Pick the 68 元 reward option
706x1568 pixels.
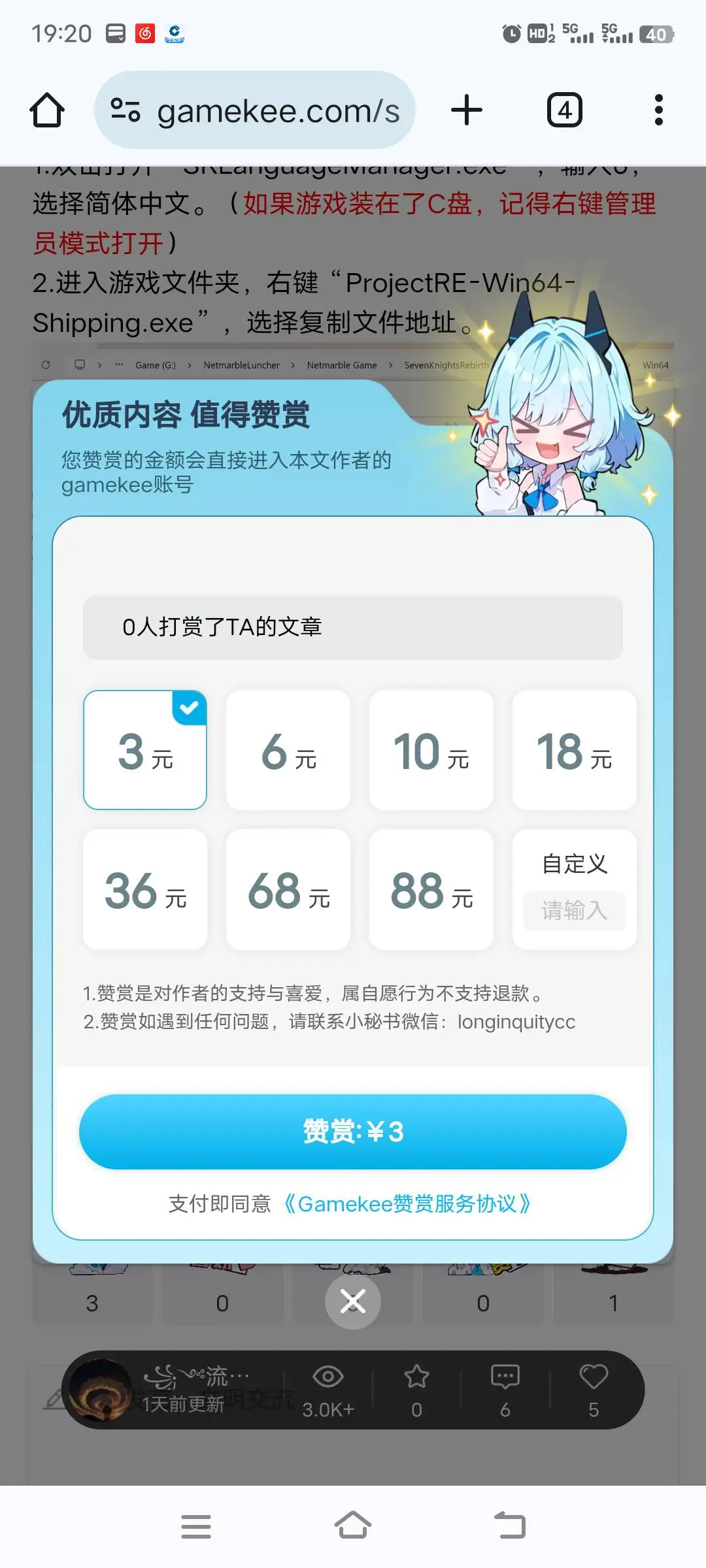288,889
